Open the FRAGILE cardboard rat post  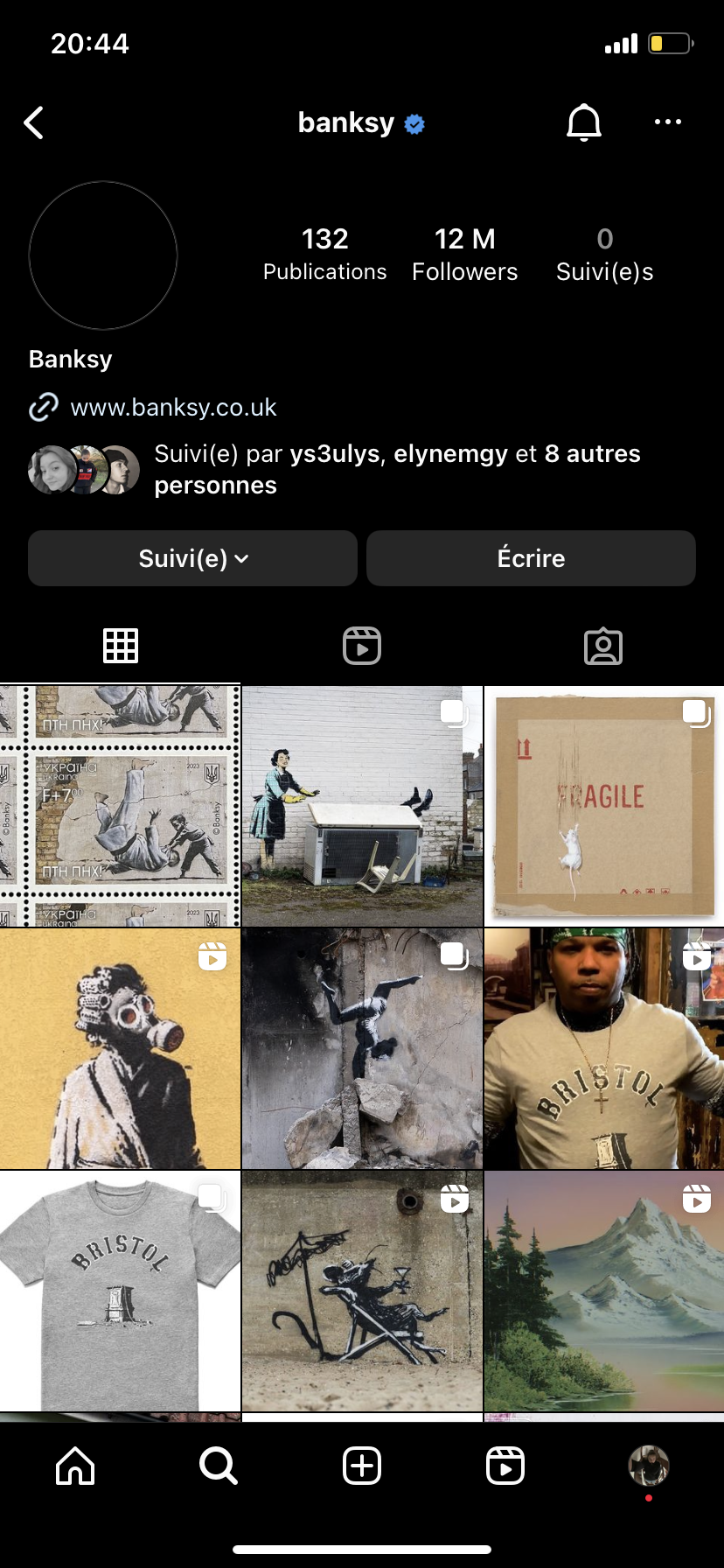click(604, 806)
